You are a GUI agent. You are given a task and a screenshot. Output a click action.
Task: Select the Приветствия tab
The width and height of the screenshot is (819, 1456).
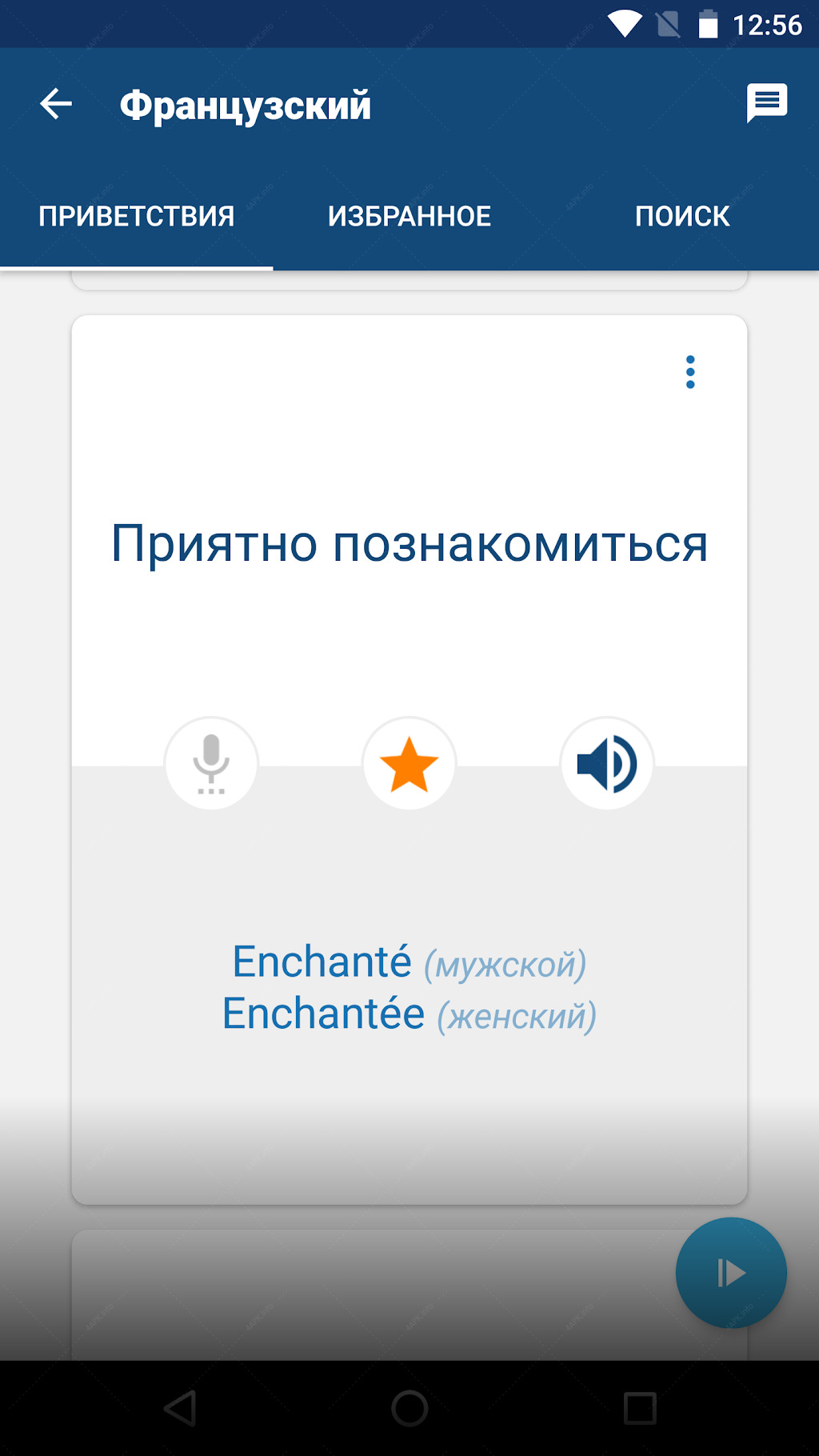(137, 216)
